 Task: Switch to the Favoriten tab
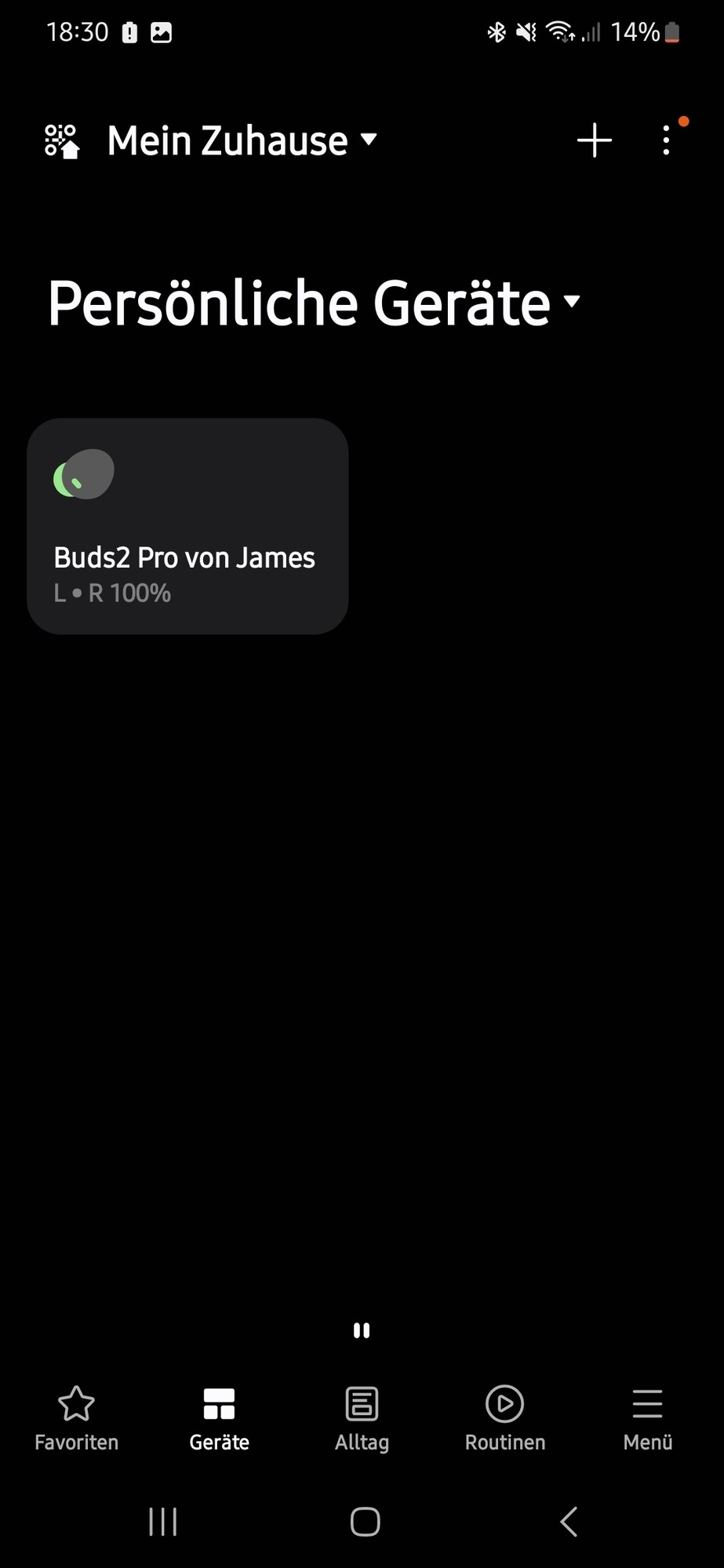click(x=76, y=1418)
